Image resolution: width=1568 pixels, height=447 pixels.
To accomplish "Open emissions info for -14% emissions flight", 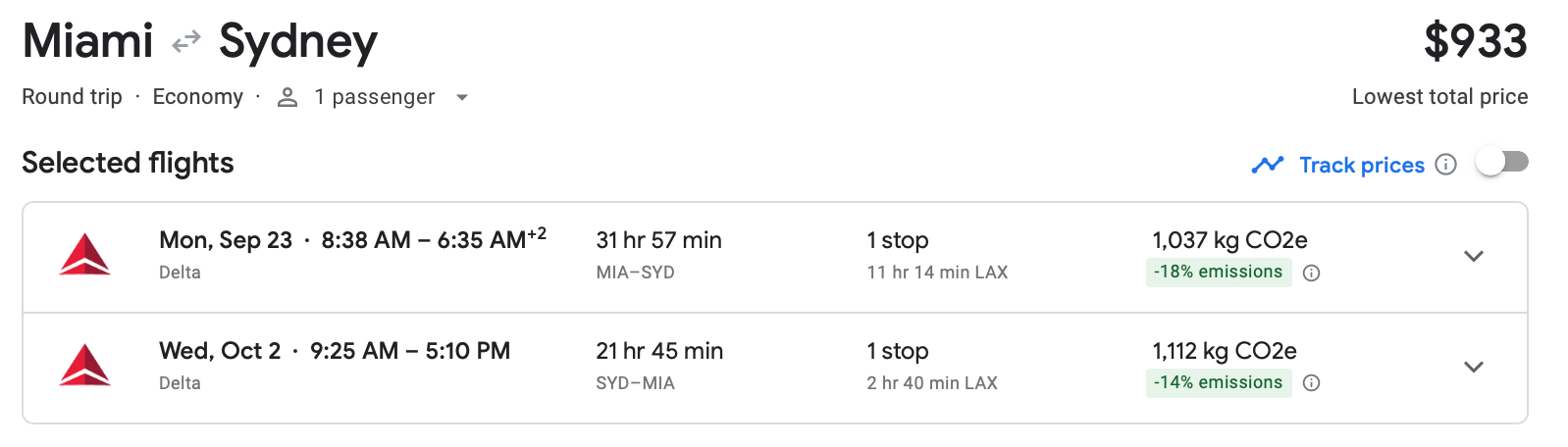I will 1311,383.
